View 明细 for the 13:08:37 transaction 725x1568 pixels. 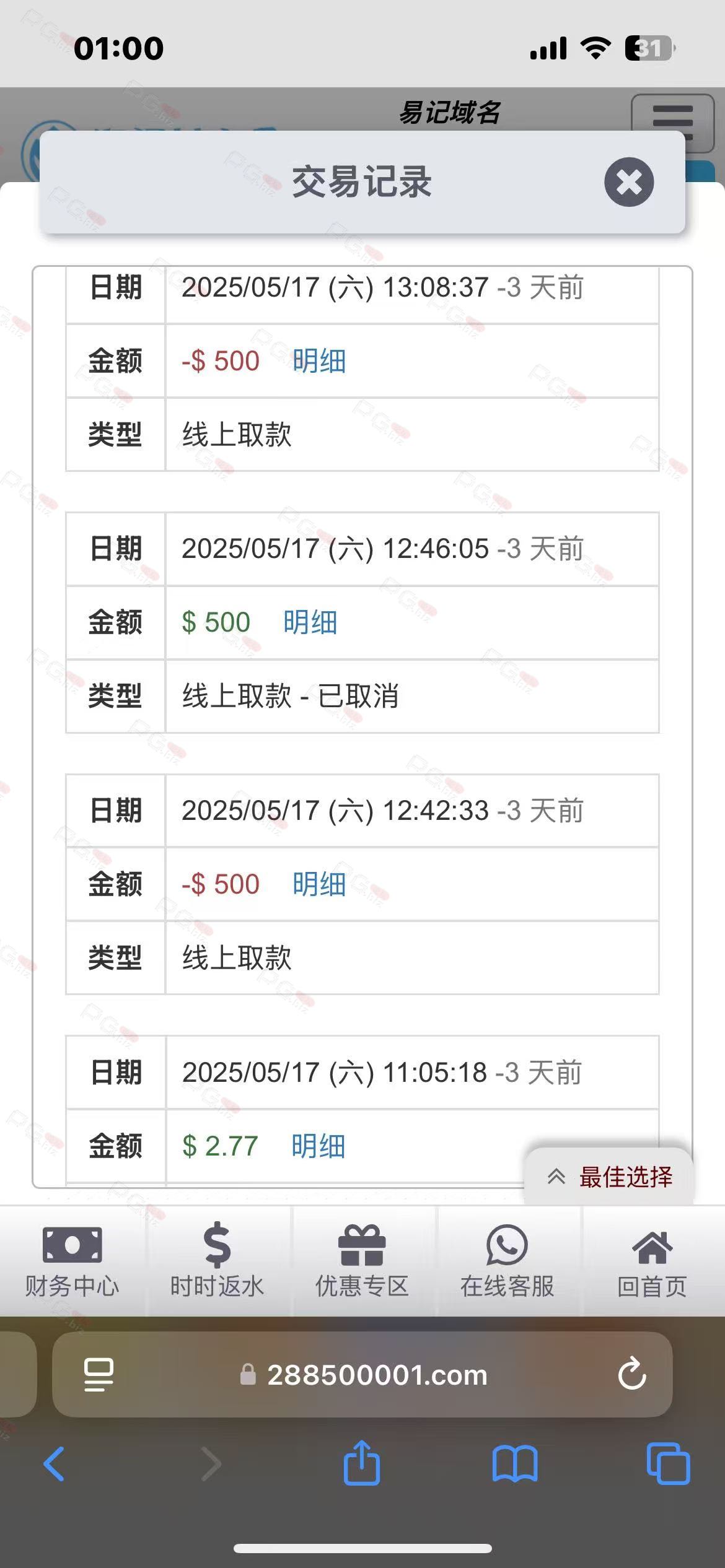[319, 361]
